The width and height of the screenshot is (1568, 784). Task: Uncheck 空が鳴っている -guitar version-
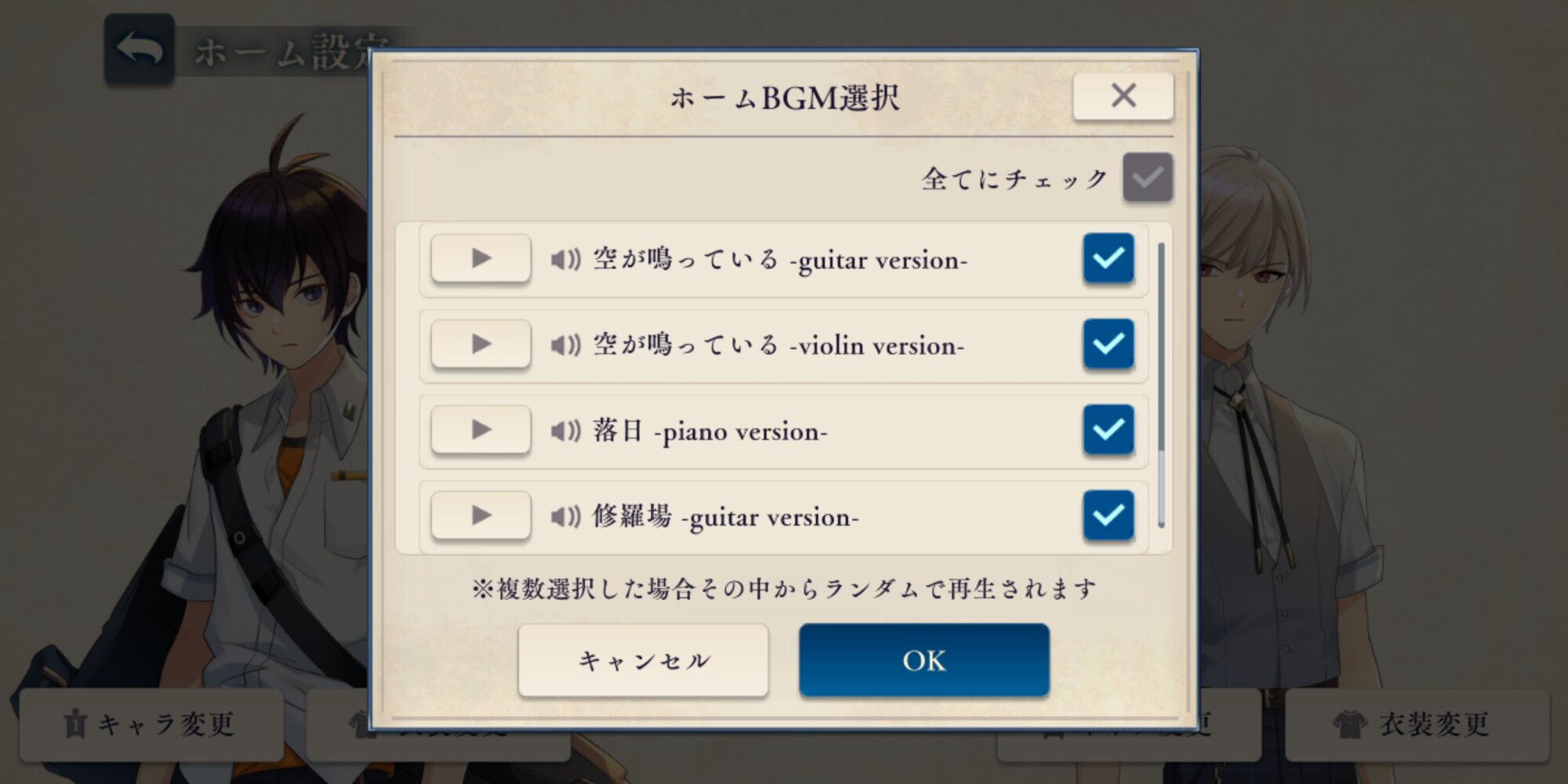1109,258
